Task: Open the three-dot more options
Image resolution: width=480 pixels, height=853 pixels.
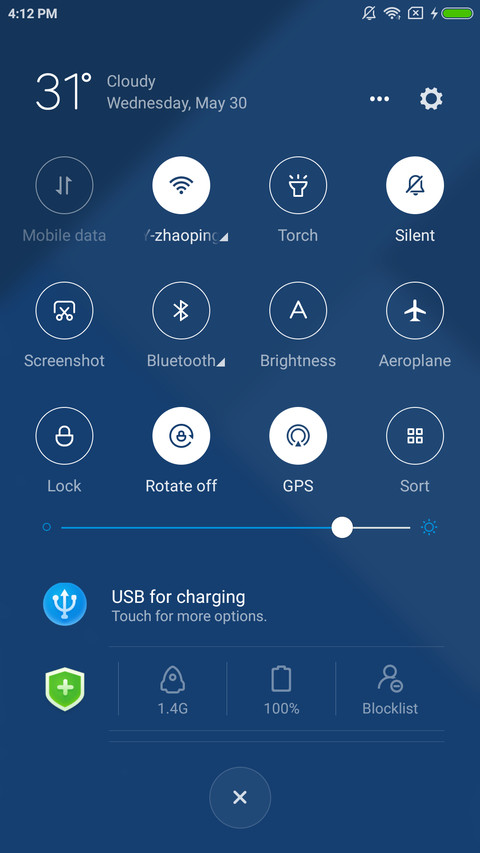Action: (379, 99)
